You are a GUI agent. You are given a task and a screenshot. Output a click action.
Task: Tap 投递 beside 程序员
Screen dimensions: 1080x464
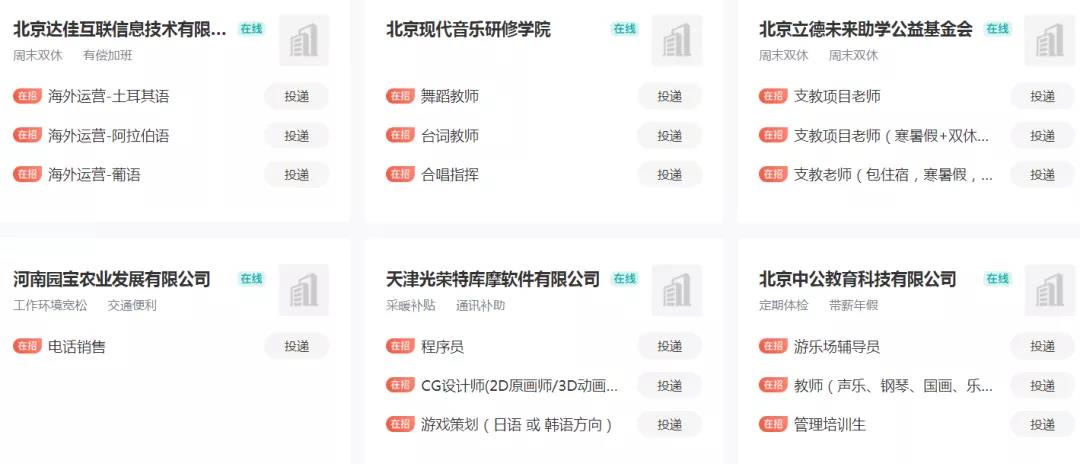[x=669, y=346]
